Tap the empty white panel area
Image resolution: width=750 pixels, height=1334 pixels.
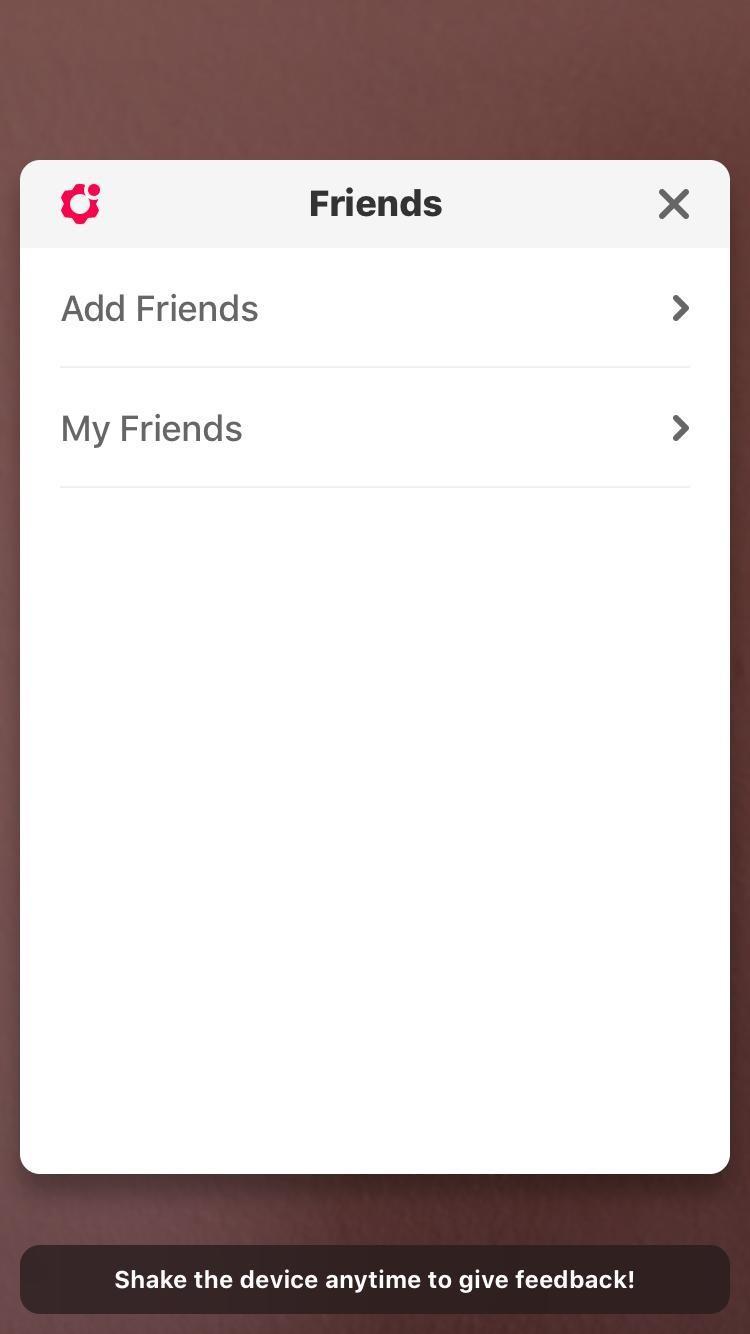[x=375, y=800]
